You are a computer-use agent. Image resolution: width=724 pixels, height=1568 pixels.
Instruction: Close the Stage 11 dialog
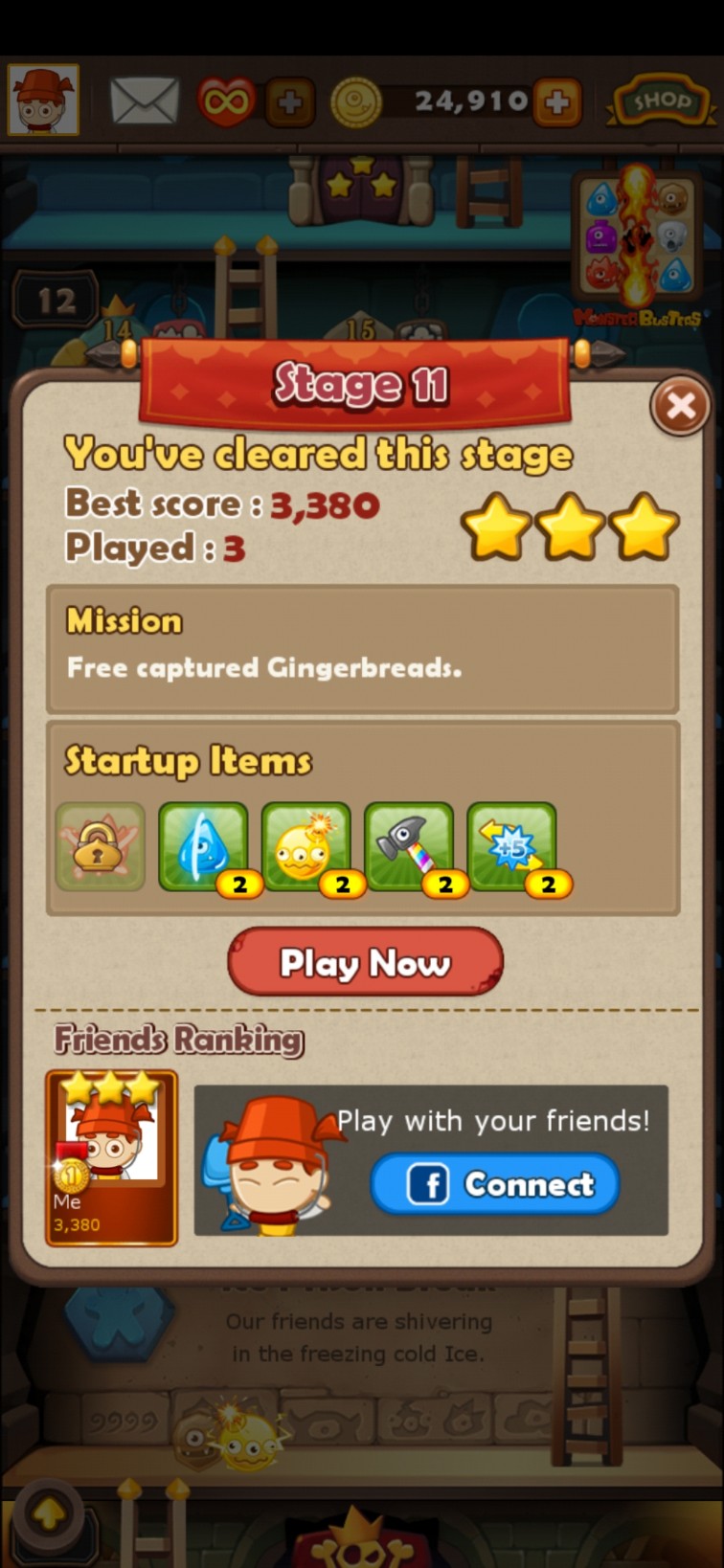click(x=680, y=407)
